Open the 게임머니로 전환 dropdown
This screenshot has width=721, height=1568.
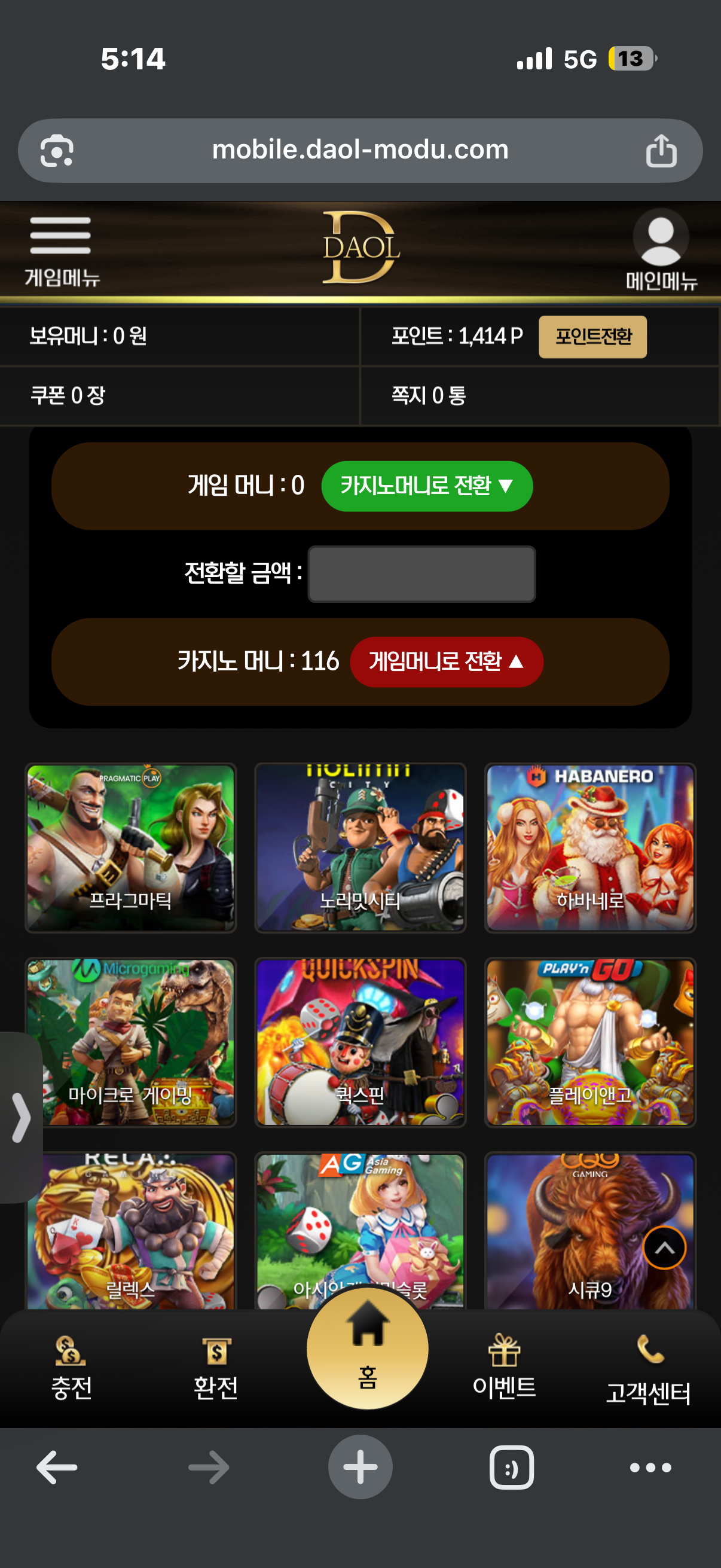(446, 661)
